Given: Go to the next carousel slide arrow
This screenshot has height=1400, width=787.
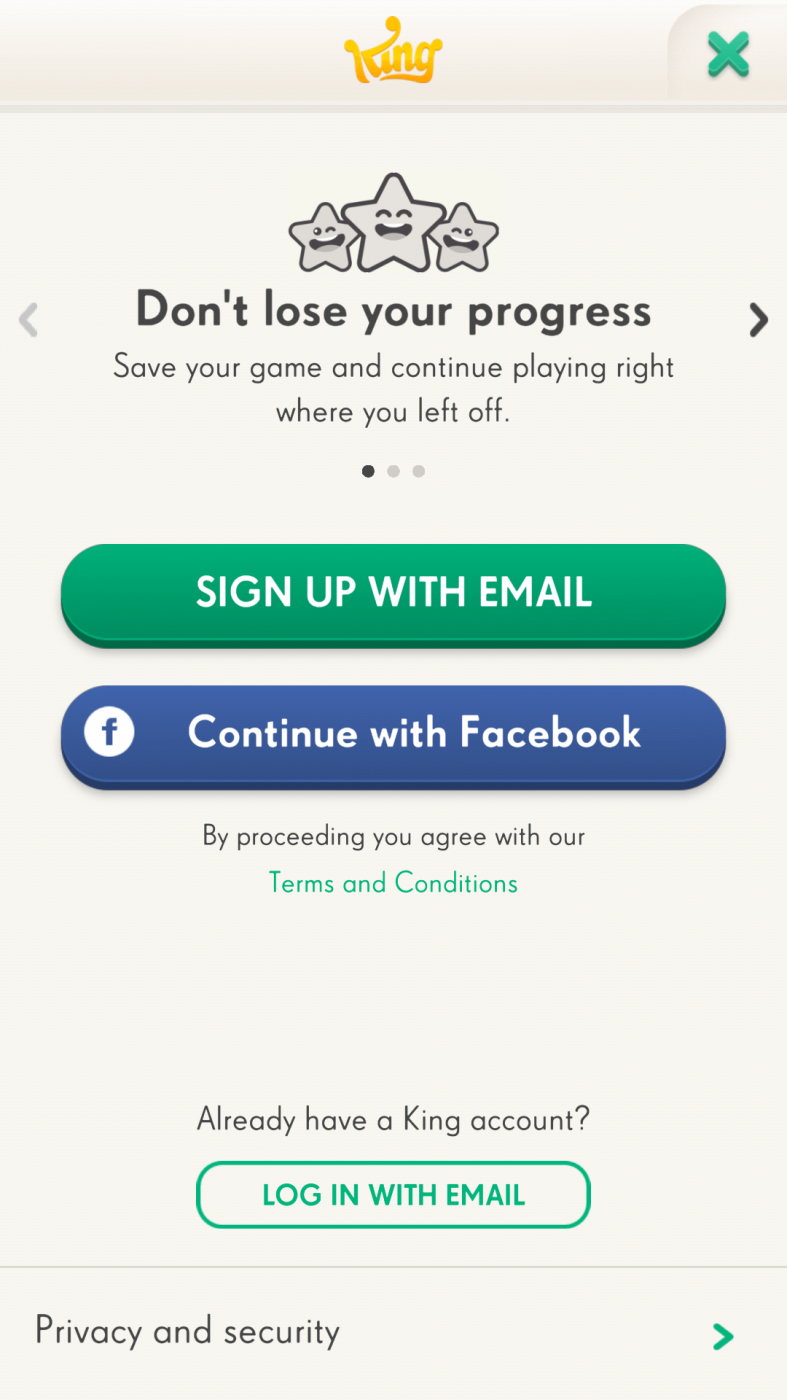Looking at the screenshot, I should (758, 320).
